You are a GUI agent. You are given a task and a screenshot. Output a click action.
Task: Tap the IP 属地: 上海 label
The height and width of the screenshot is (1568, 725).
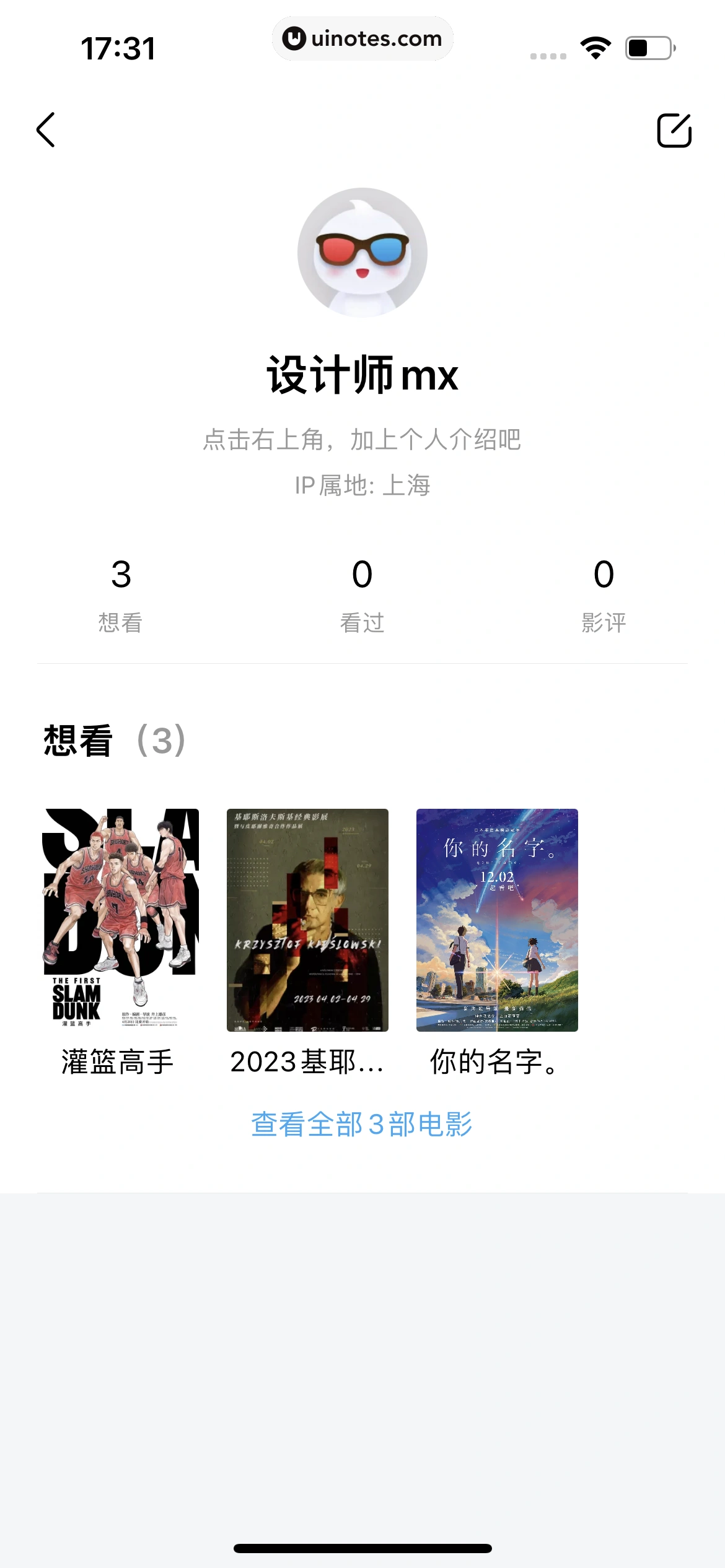coord(362,486)
